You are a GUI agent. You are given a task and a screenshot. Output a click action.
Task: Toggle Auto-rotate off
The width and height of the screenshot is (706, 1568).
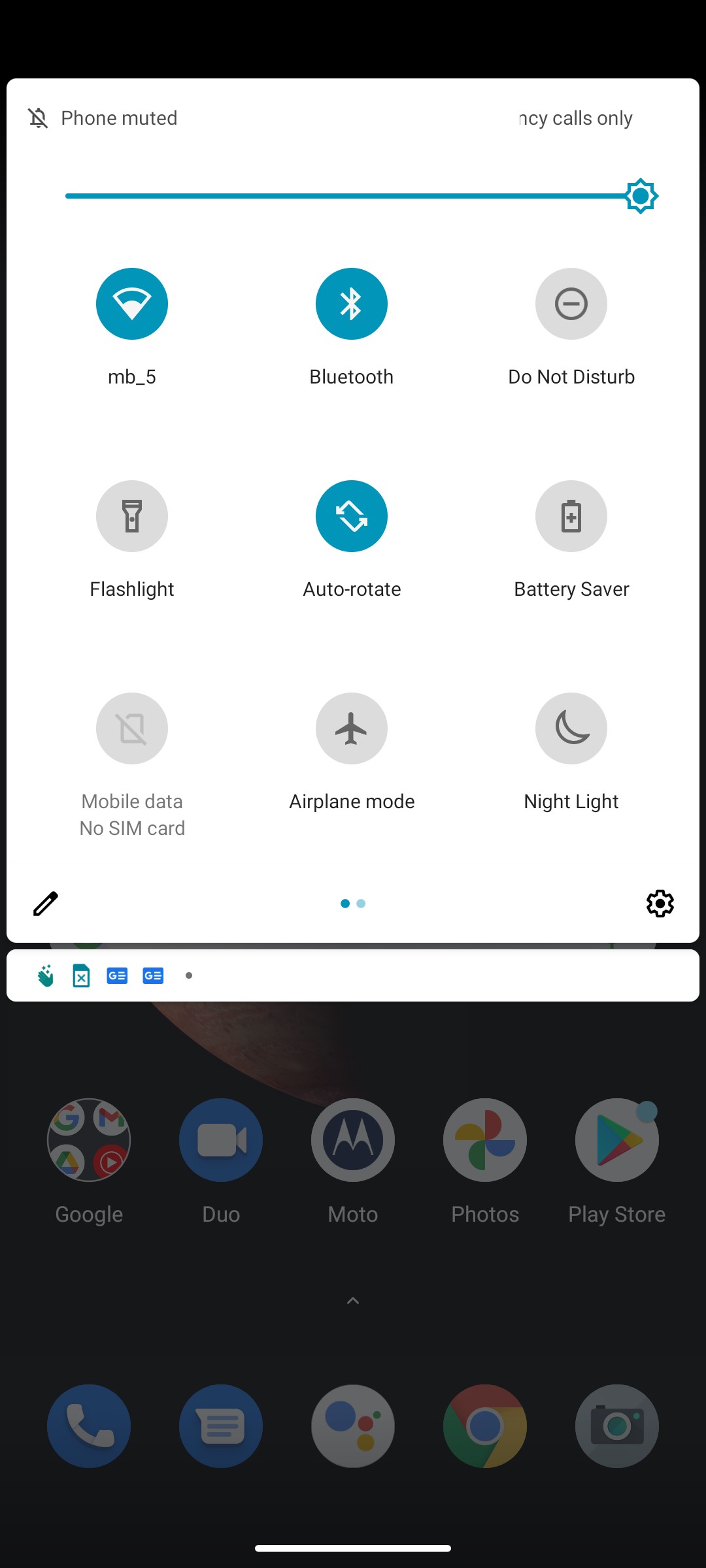point(352,516)
